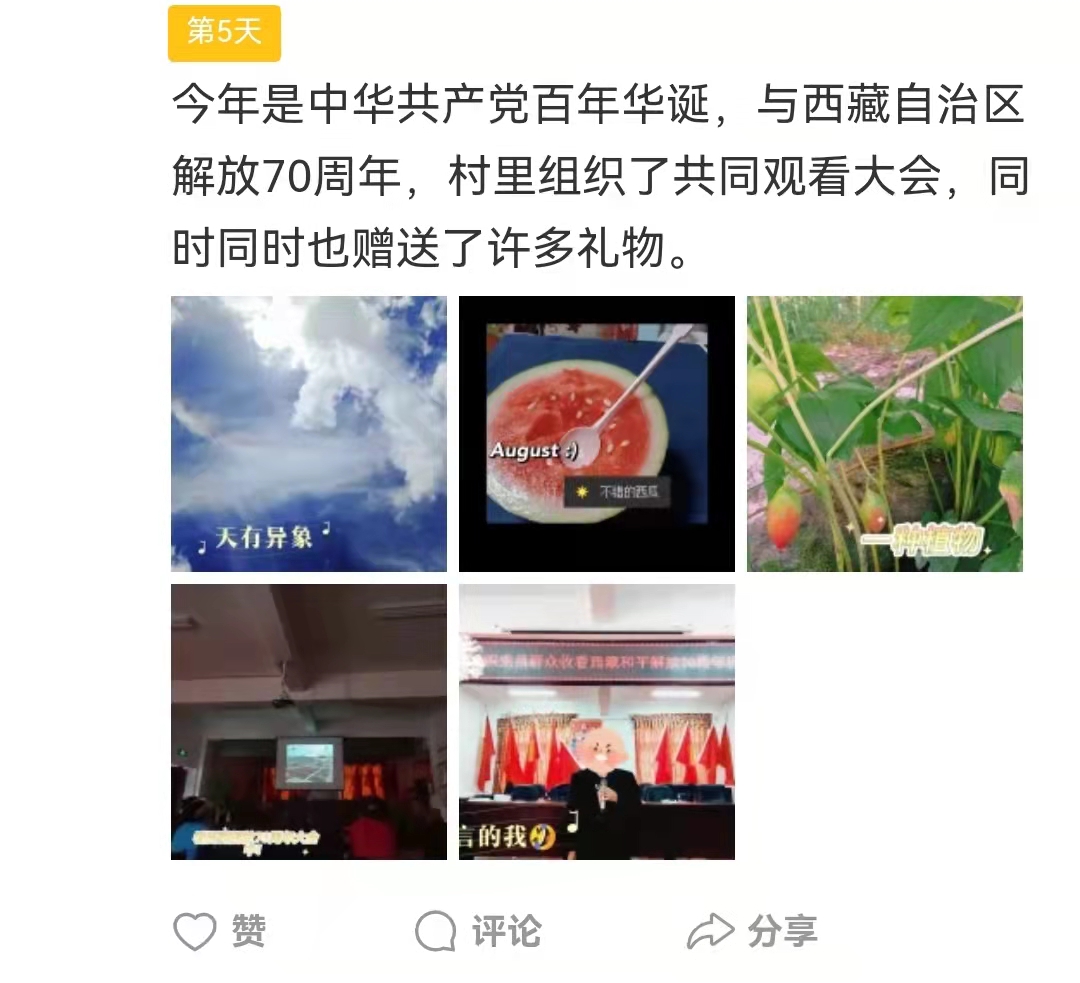View the photo with red flags stage
Image resolution: width=1080 pixels, height=983 pixels.
[596, 721]
